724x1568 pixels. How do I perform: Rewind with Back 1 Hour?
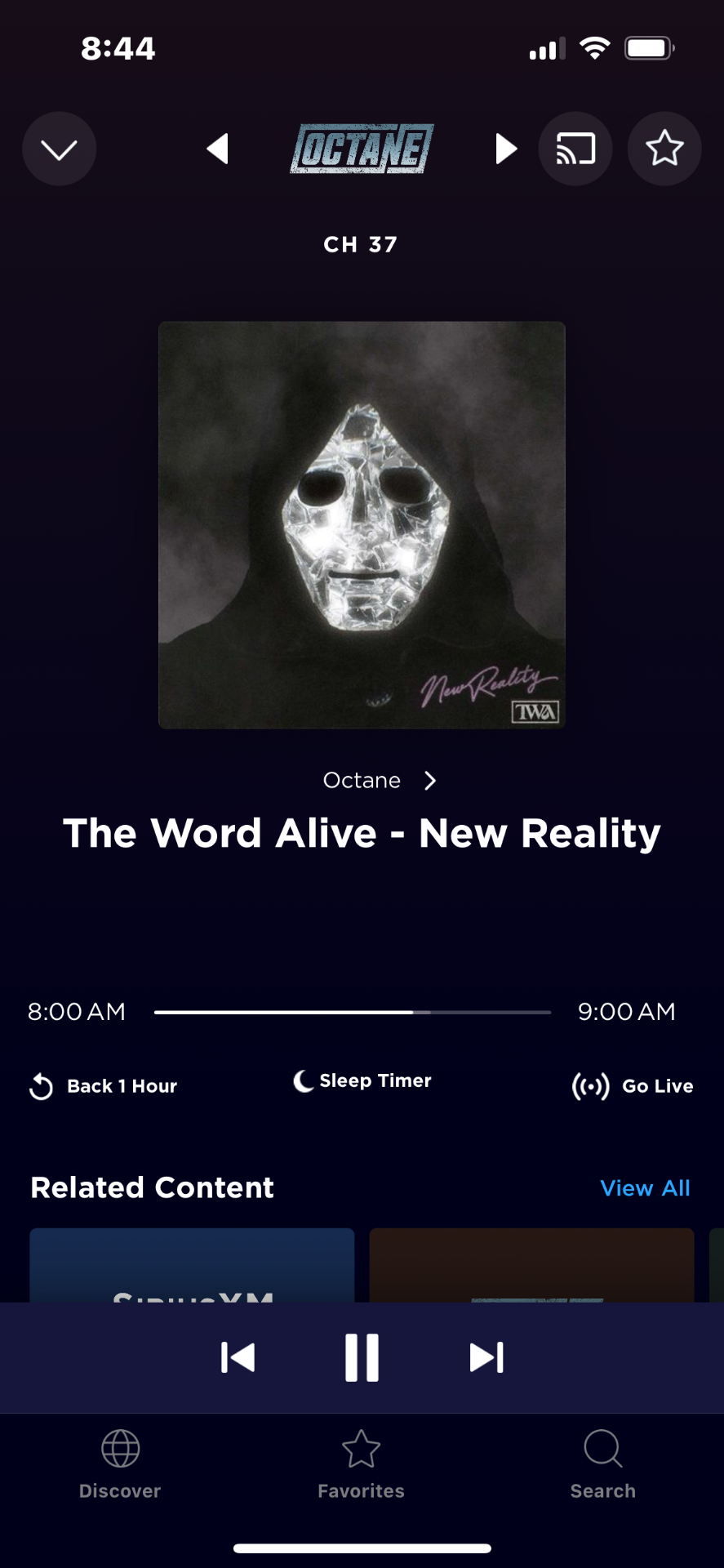103,1086
